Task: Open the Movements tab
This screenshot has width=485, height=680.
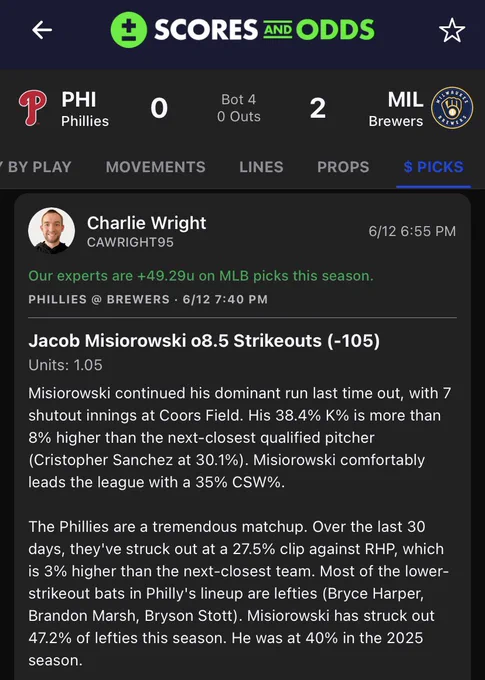Action: [155, 167]
